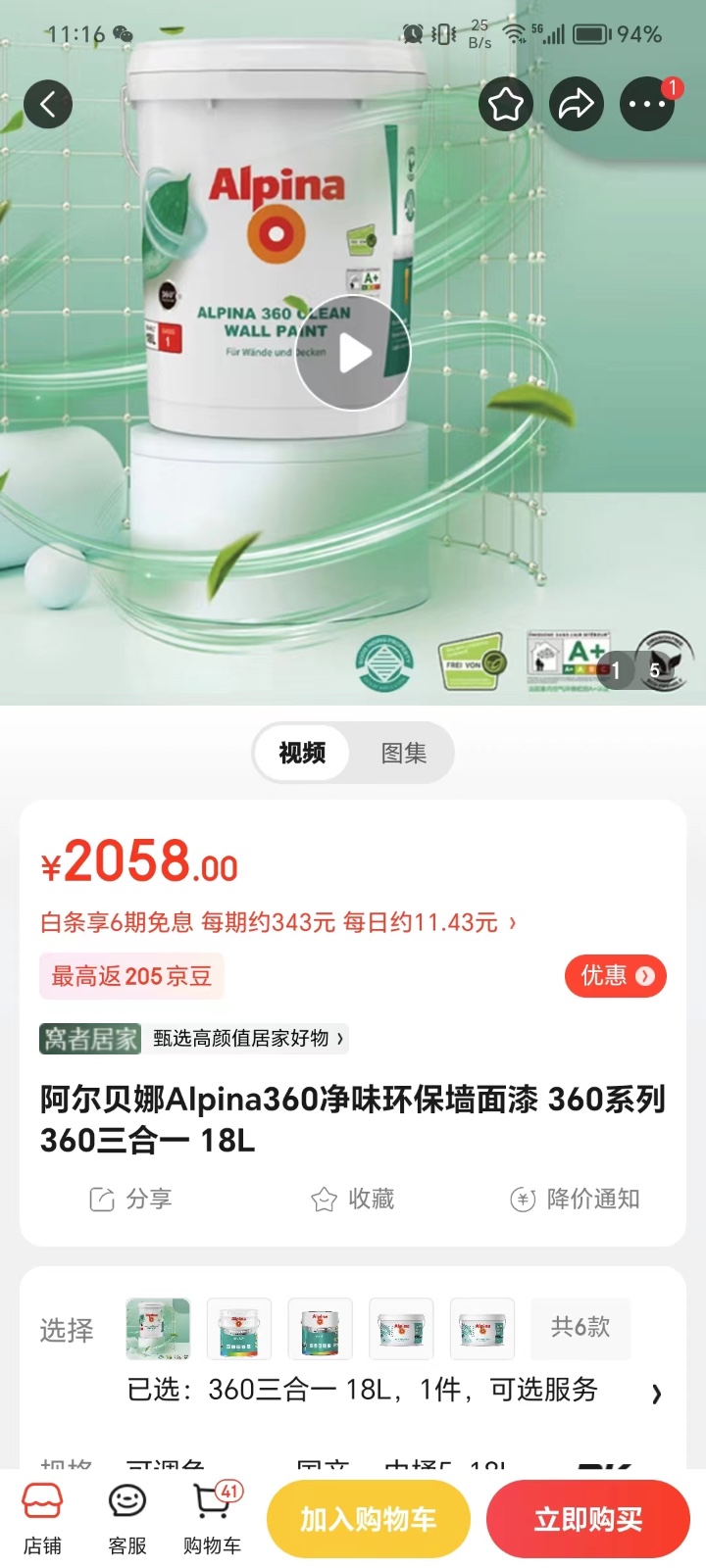The width and height of the screenshot is (706, 1568).
Task: Contact 客服 customer service
Action: tap(127, 1518)
